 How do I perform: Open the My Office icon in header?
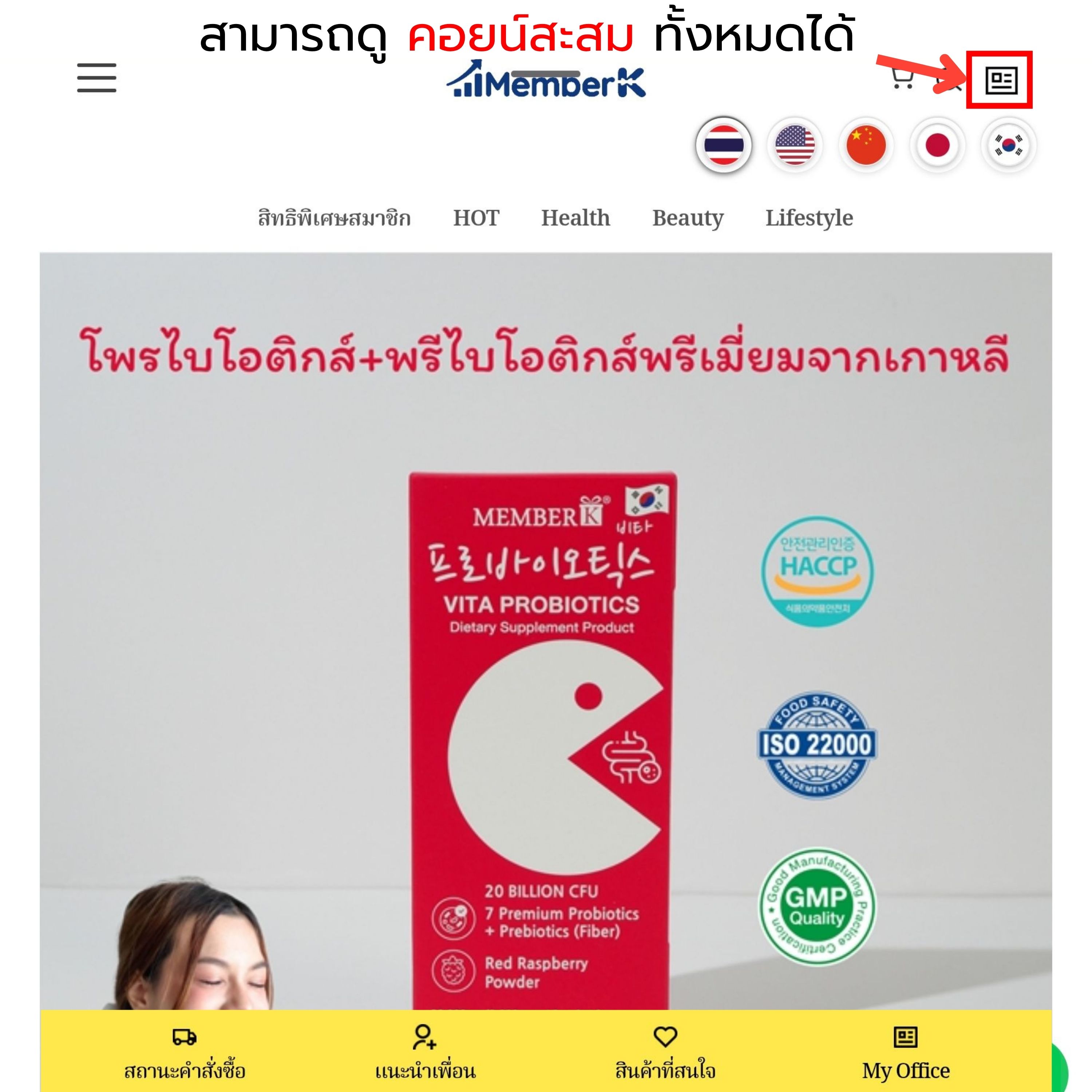[1001, 80]
